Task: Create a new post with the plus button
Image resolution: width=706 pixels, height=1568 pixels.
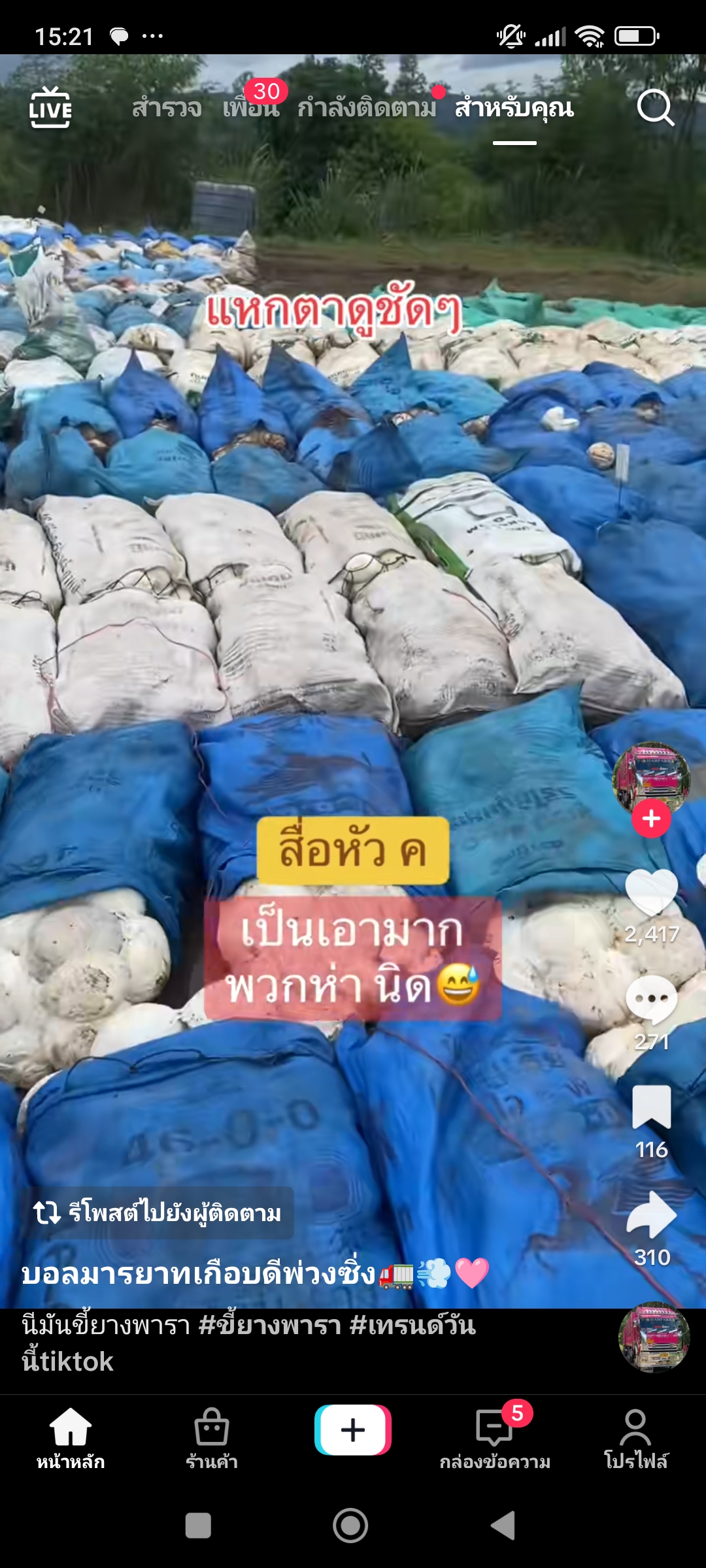Action: pos(353,1430)
